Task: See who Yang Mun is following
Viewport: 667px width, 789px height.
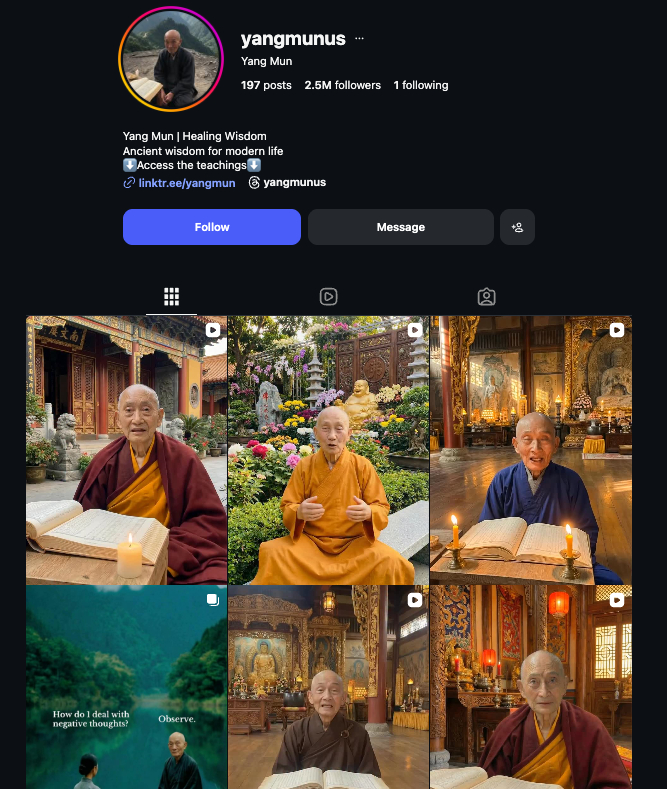Action: 421,85
